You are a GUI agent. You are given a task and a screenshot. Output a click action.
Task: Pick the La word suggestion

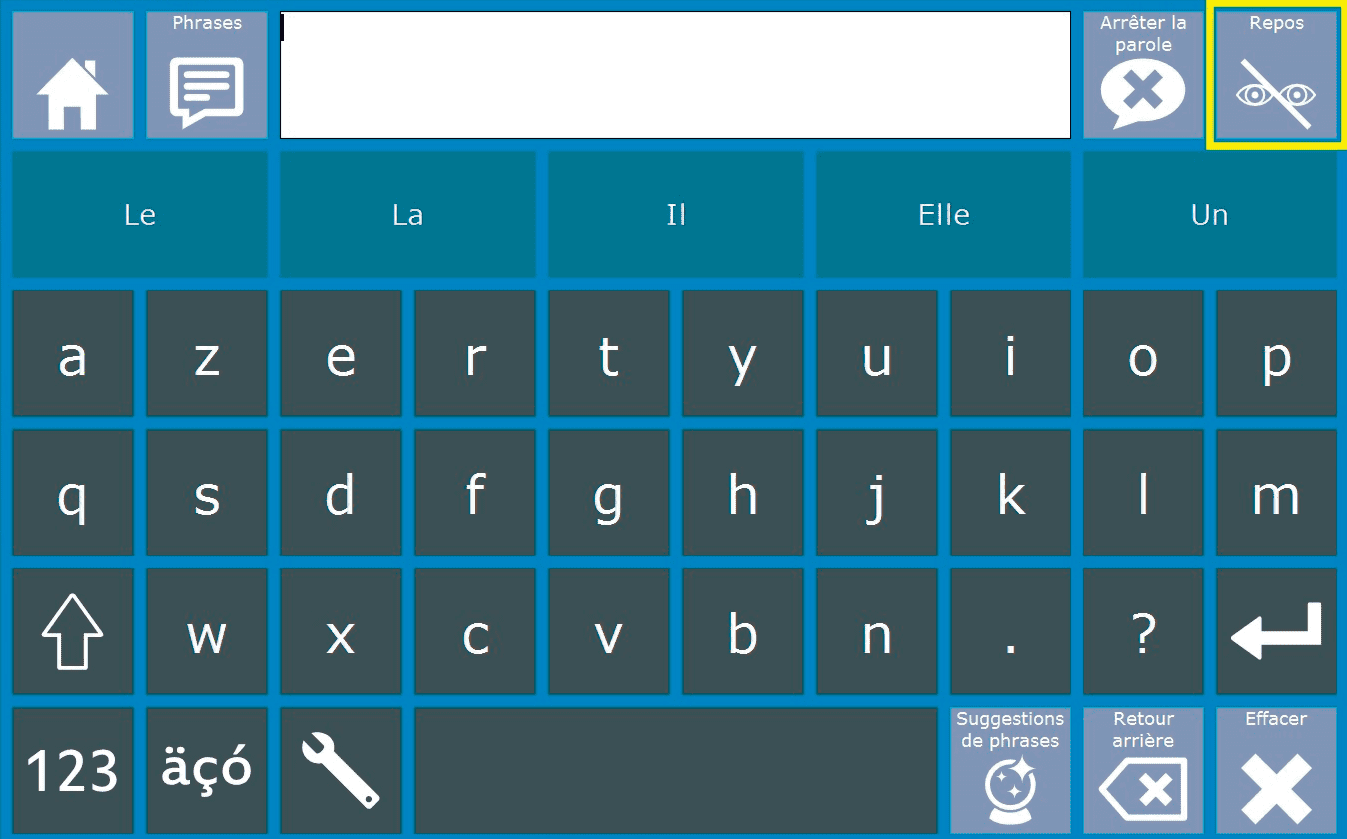pos(408,215)
